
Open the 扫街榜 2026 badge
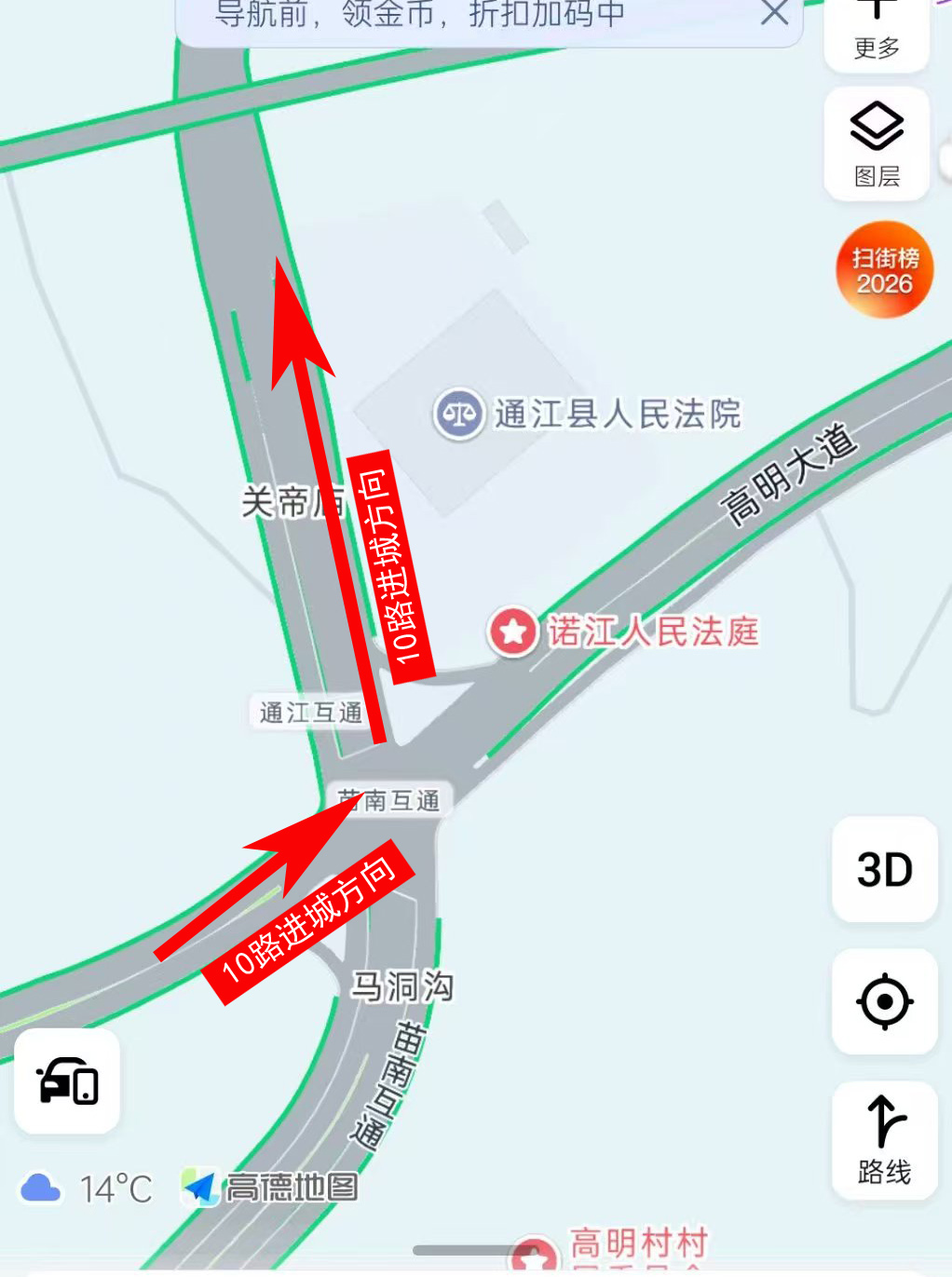[884, 270]
